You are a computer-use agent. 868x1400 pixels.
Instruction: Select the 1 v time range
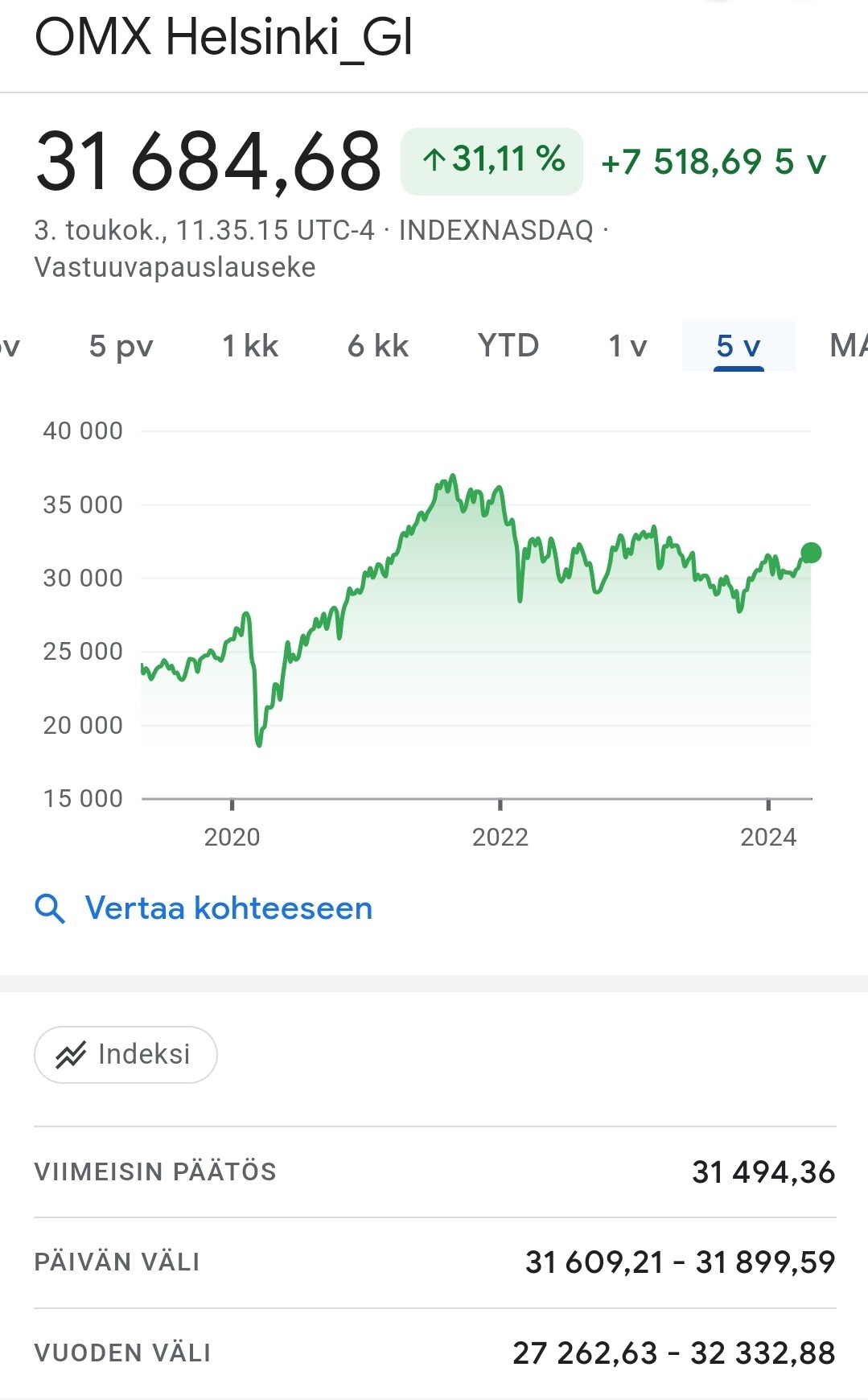coord(627,347)
